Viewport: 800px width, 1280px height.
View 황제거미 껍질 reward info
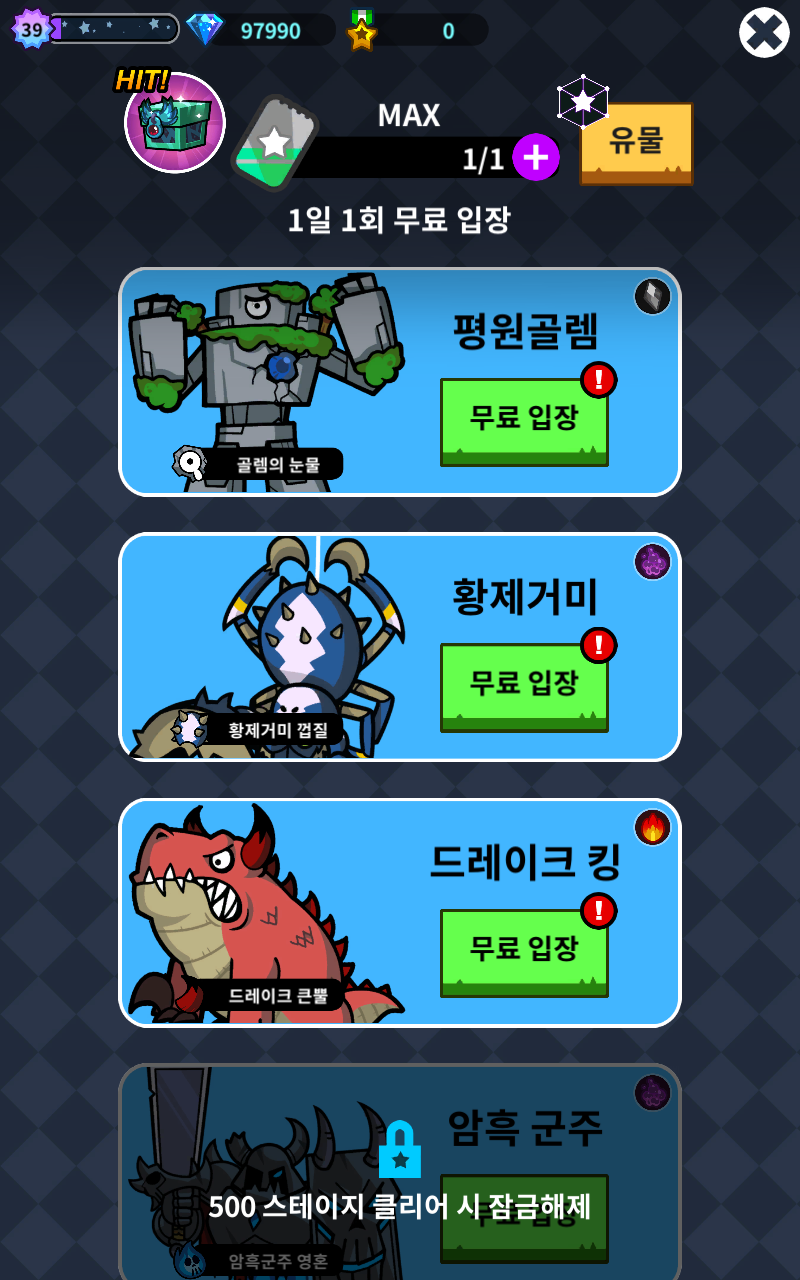click(259, 729)
